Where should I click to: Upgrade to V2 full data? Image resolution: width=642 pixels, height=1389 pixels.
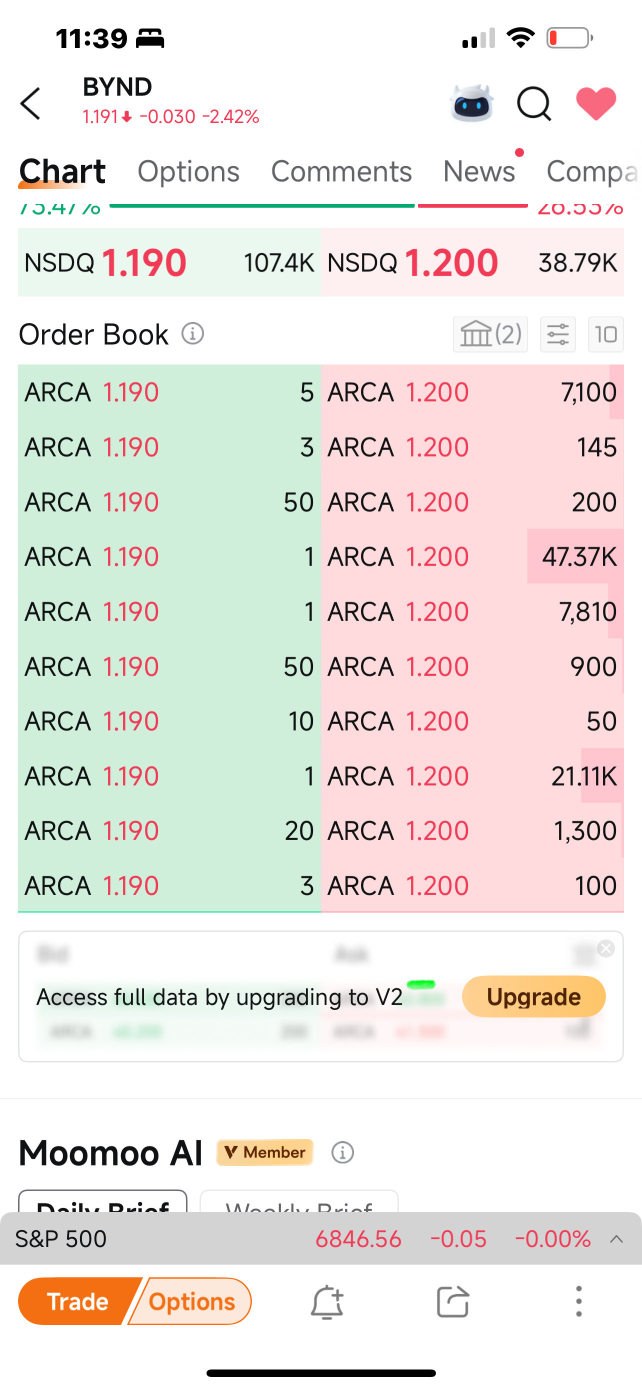click(533, 997)
